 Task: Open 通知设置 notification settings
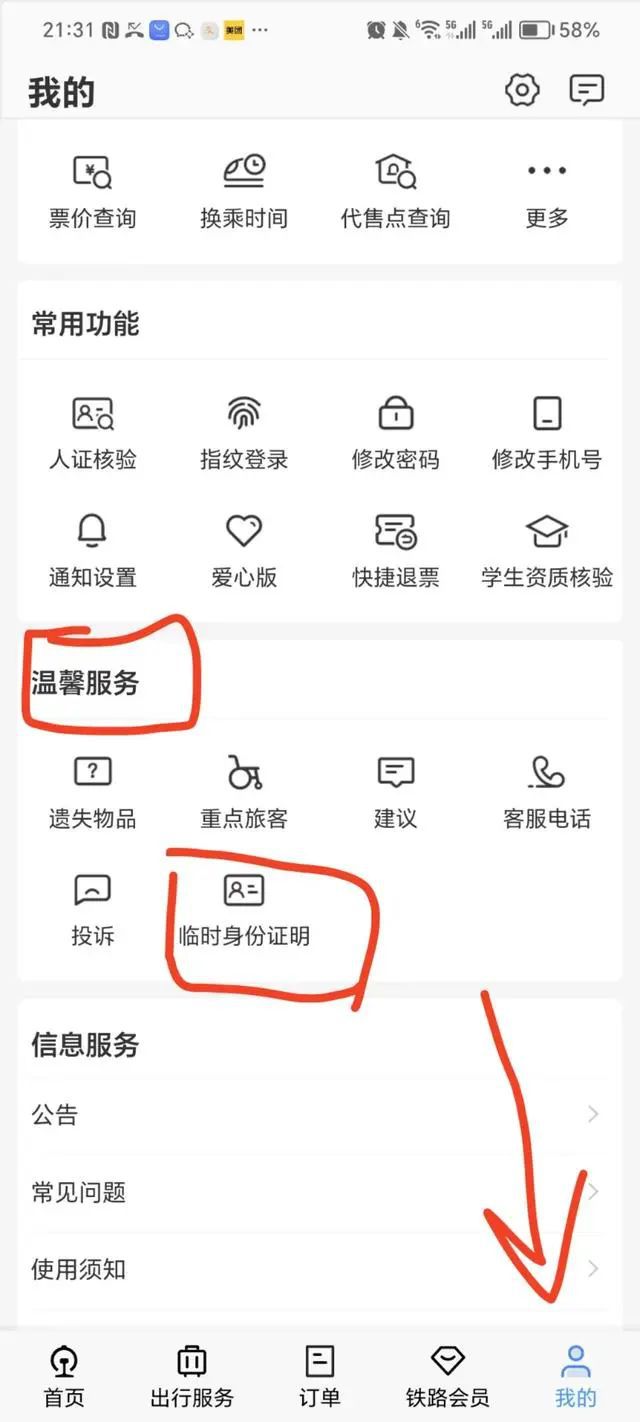93,551
